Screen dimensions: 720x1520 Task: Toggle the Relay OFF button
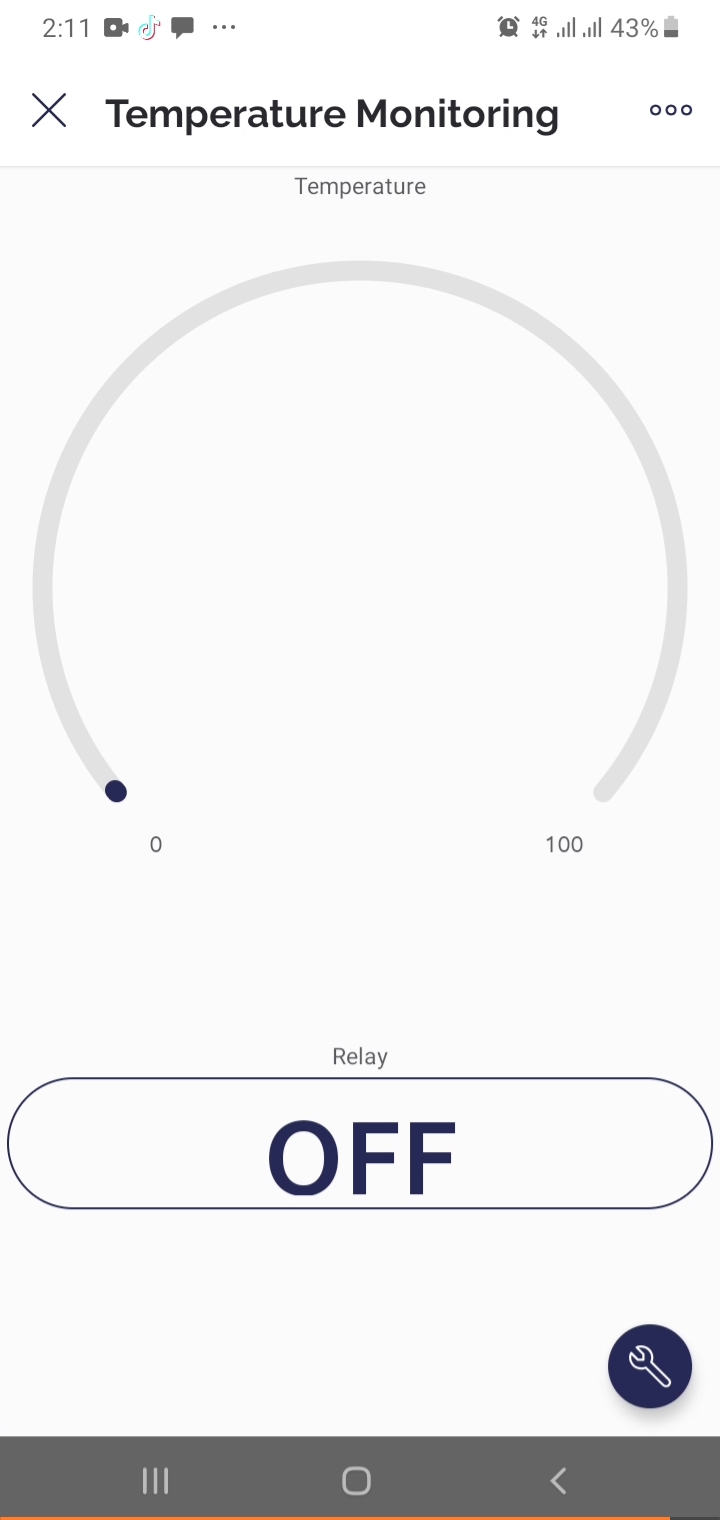[x=360, y=1144]
